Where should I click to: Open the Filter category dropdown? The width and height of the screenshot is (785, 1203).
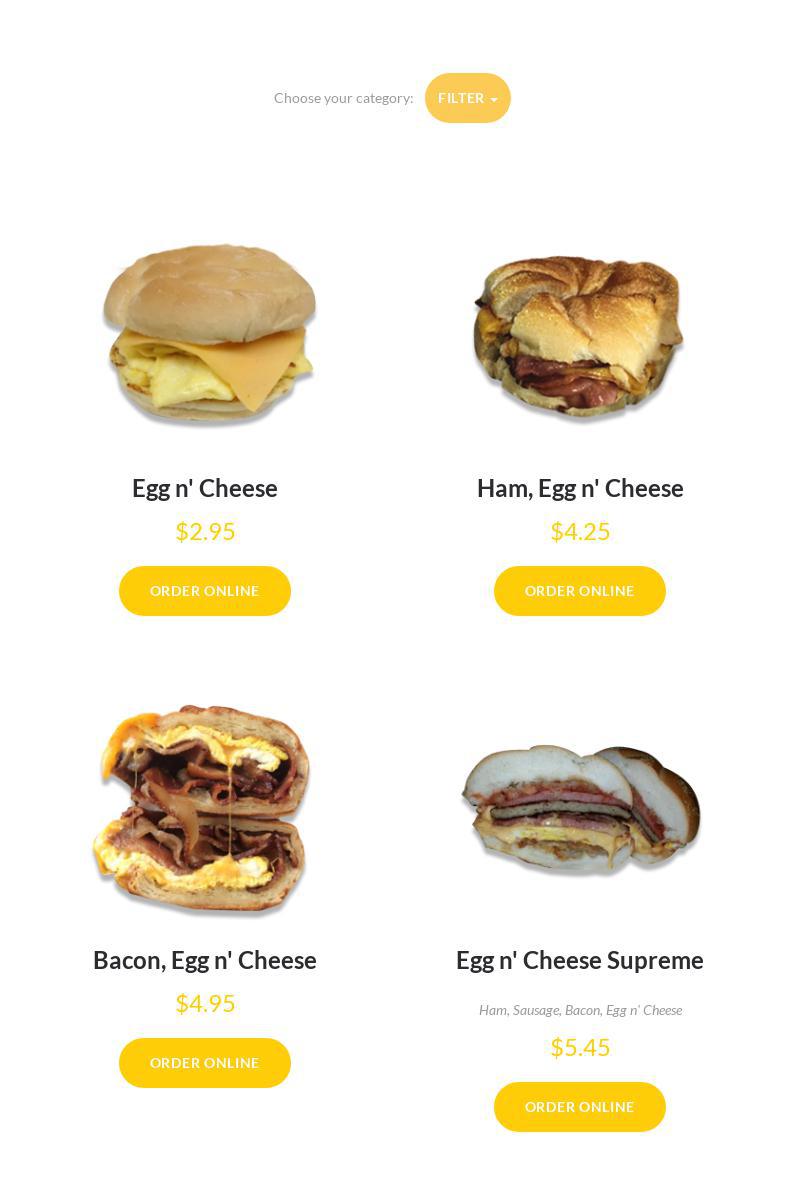(x=467, y=98)
